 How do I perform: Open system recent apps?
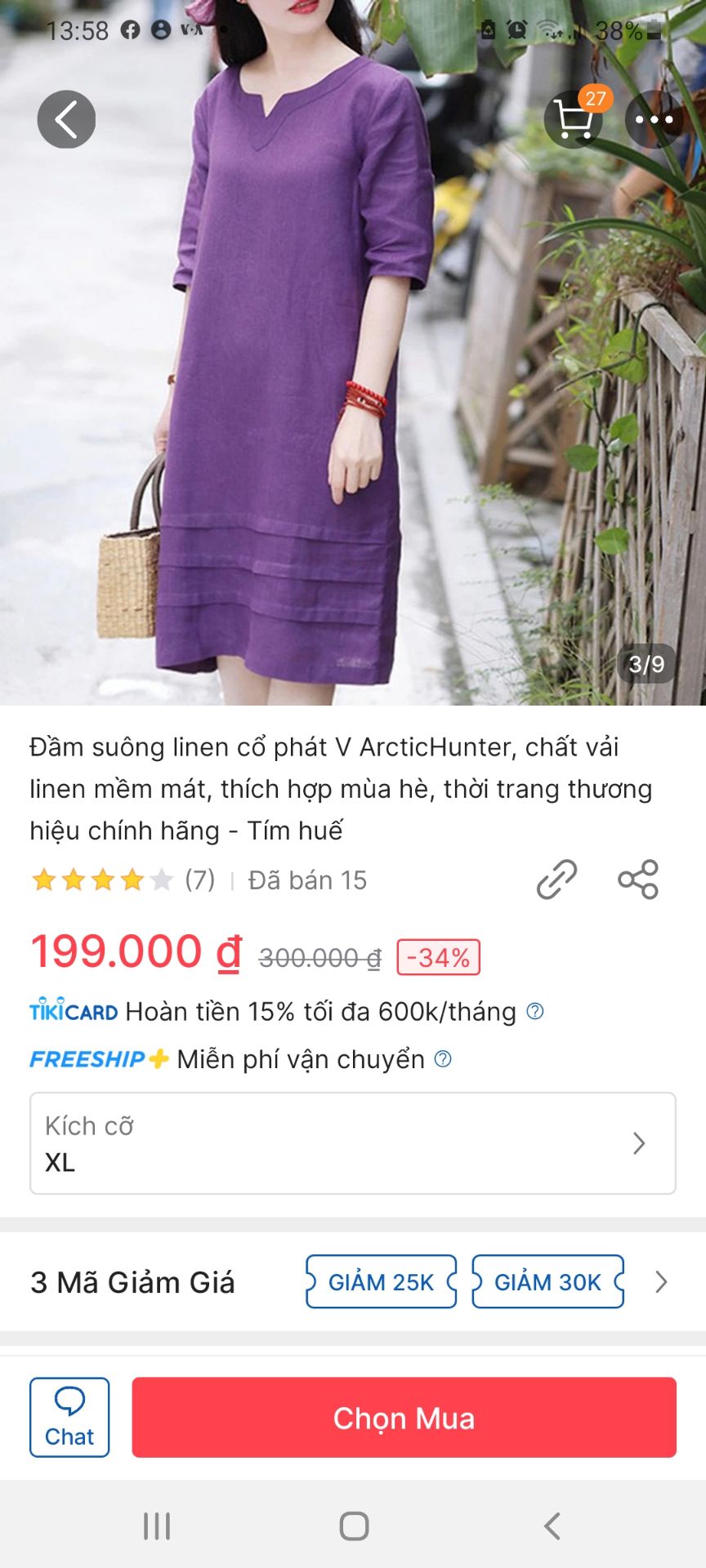point(157,1526)
